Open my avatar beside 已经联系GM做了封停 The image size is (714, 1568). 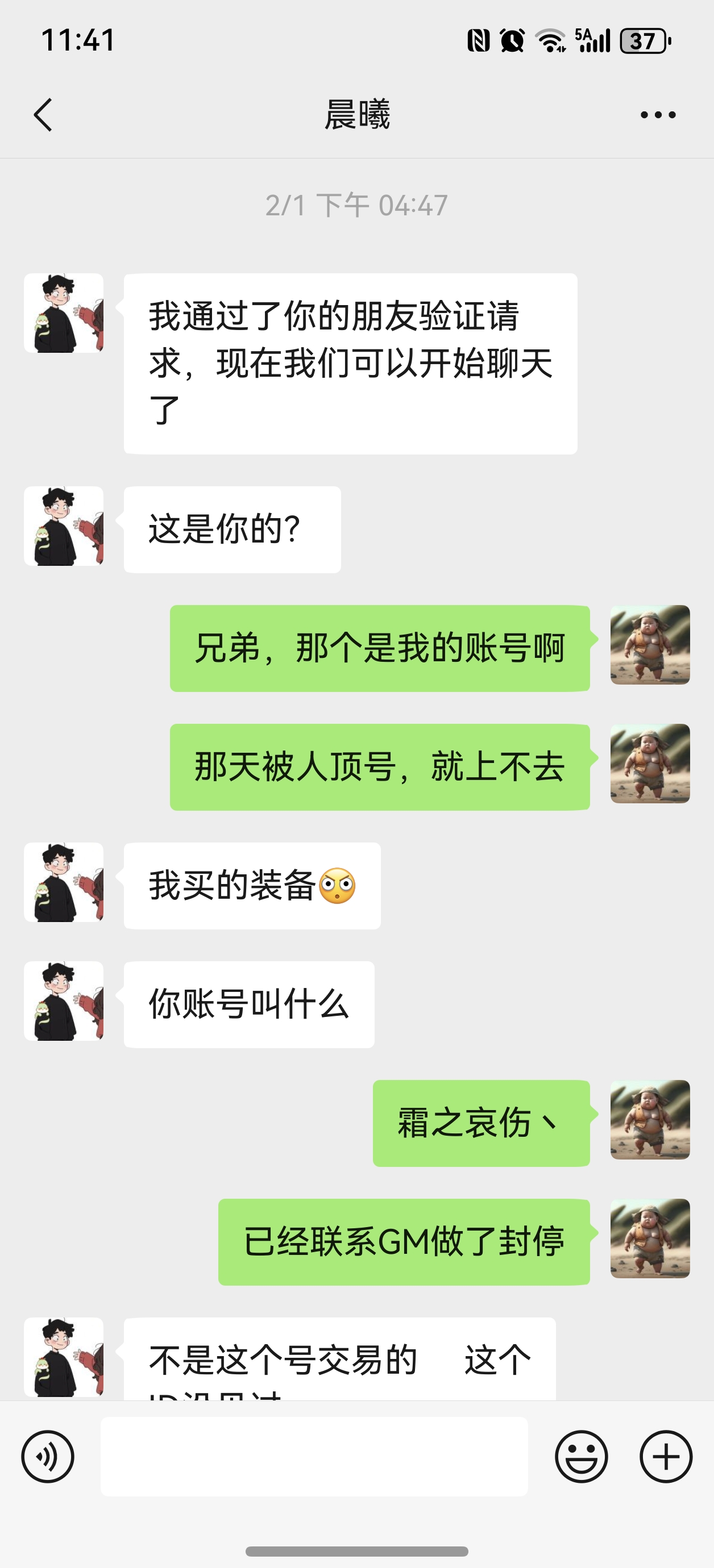point(650,1238)
